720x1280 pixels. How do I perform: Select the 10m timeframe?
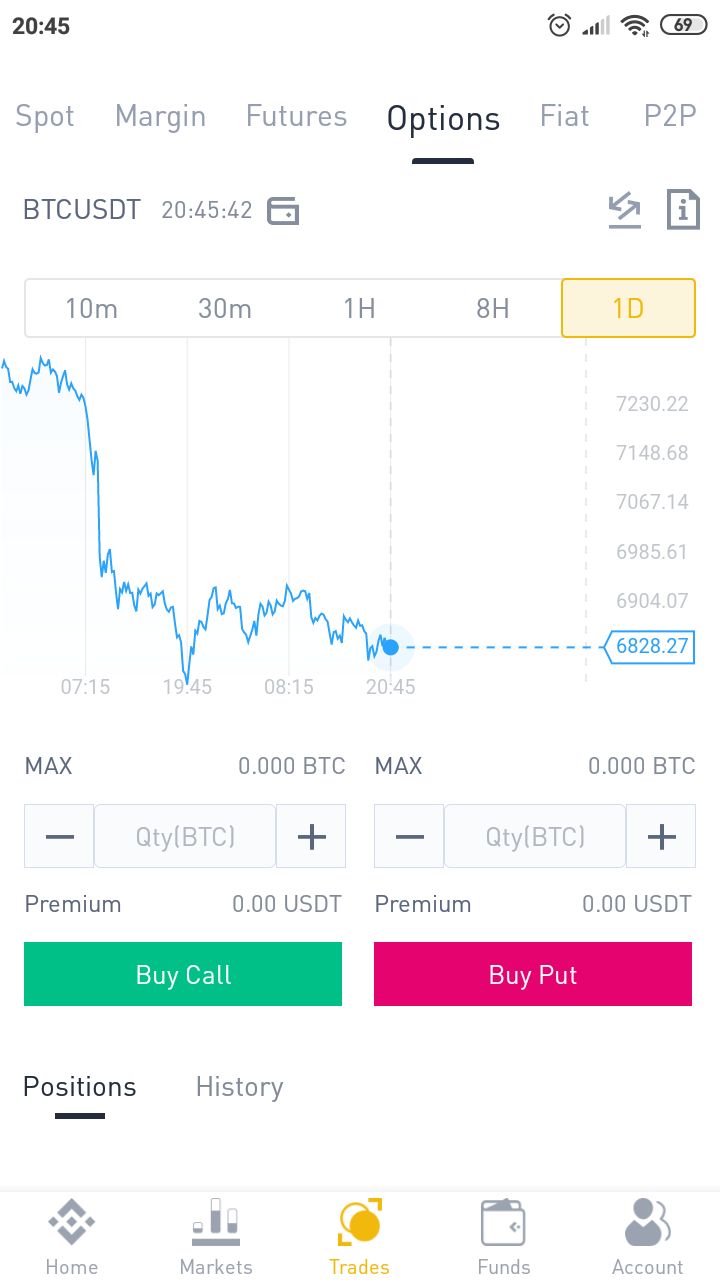click(91, 308)
